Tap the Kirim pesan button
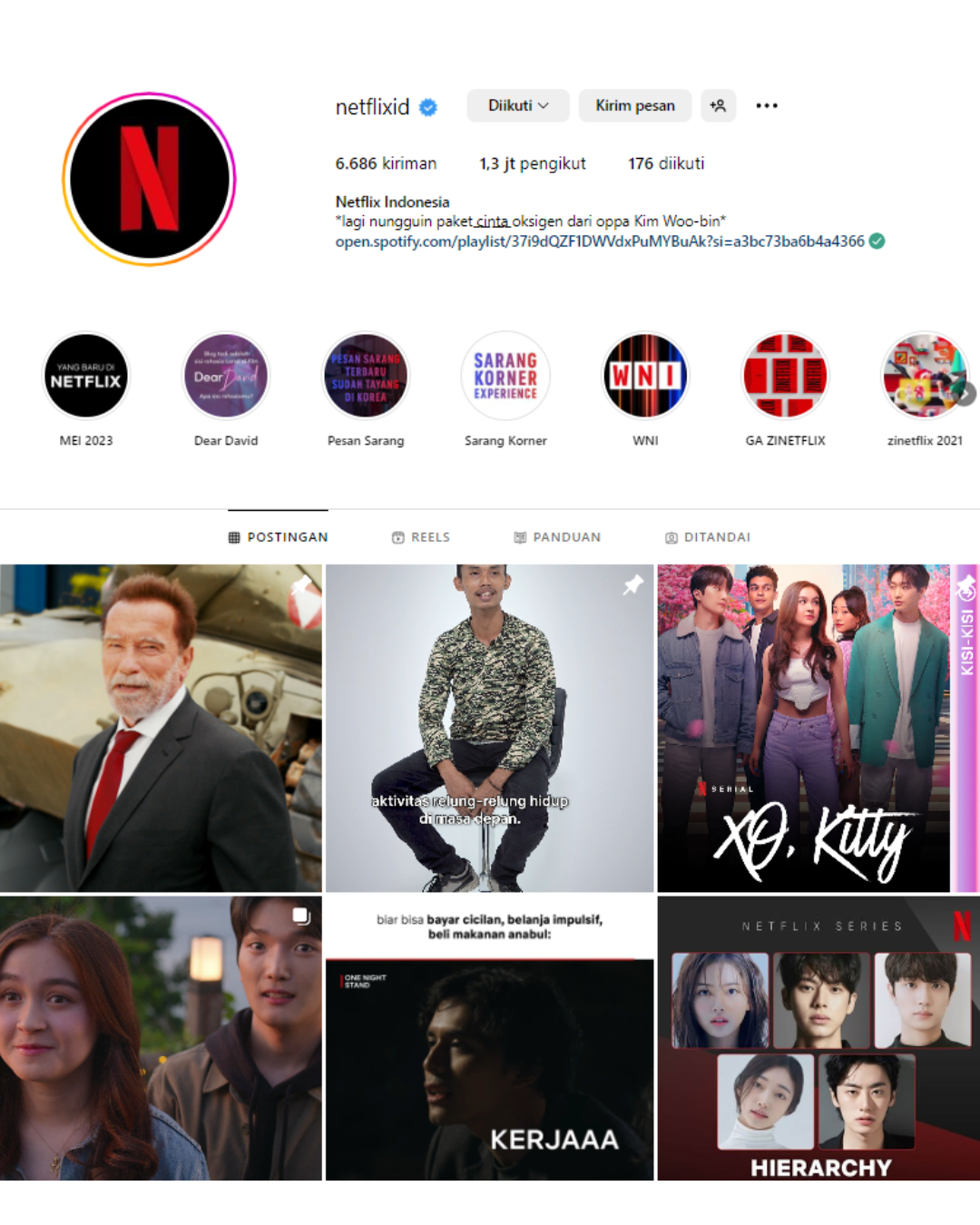 [634, 105]
